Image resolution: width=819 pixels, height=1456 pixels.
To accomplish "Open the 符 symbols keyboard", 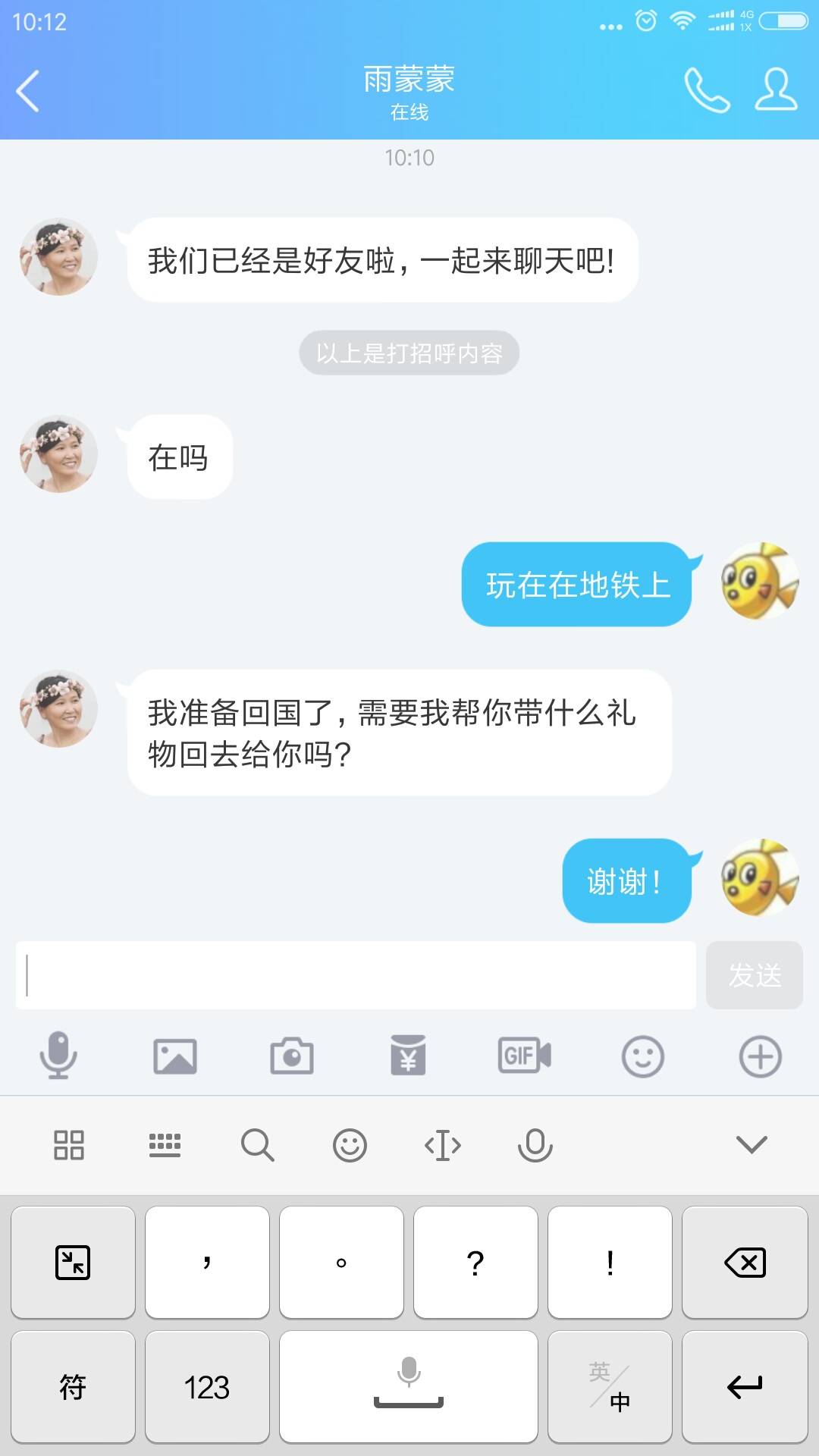I will pyautogui.click(x=73, y=1387).
